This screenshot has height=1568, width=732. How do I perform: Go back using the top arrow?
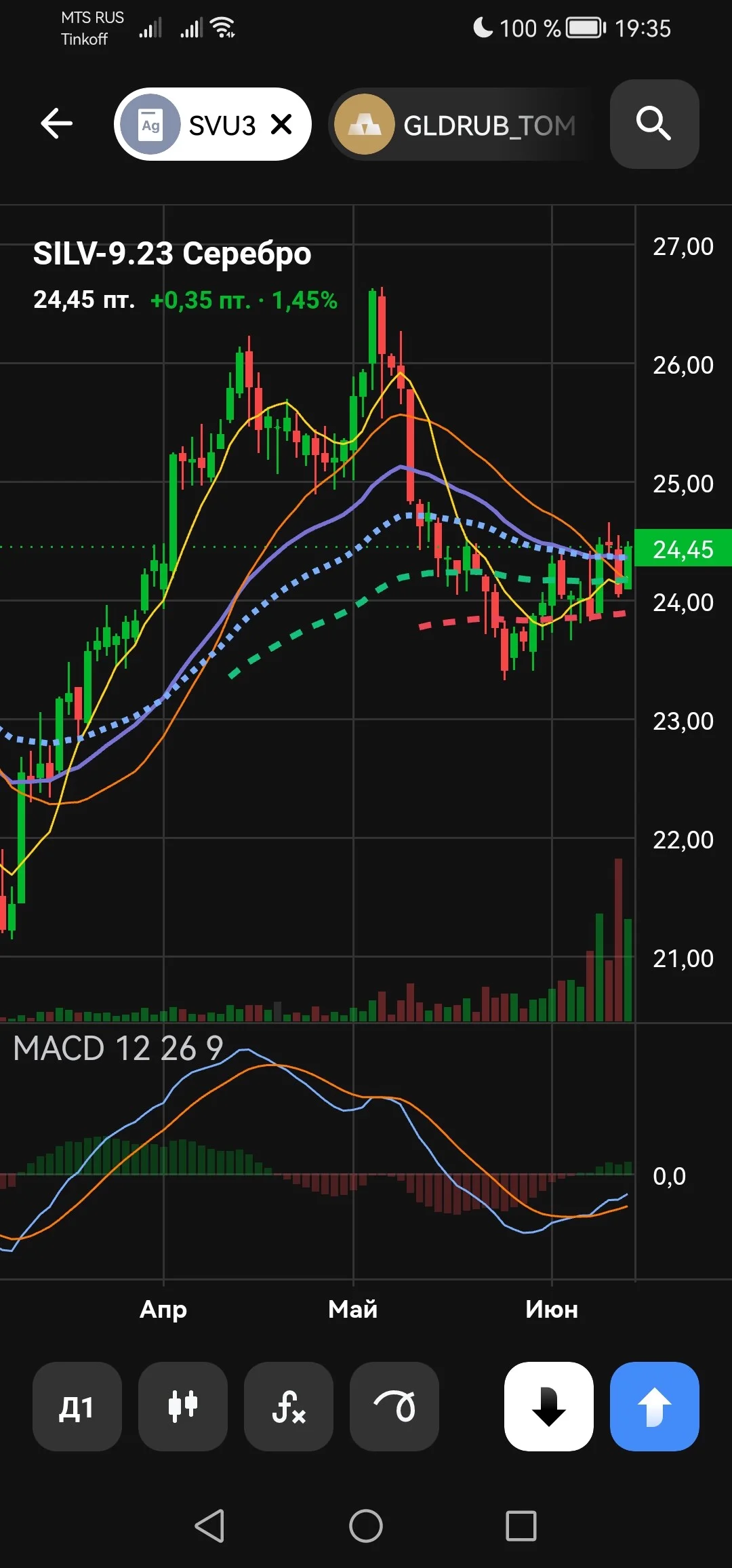click(x=57, y=123)
